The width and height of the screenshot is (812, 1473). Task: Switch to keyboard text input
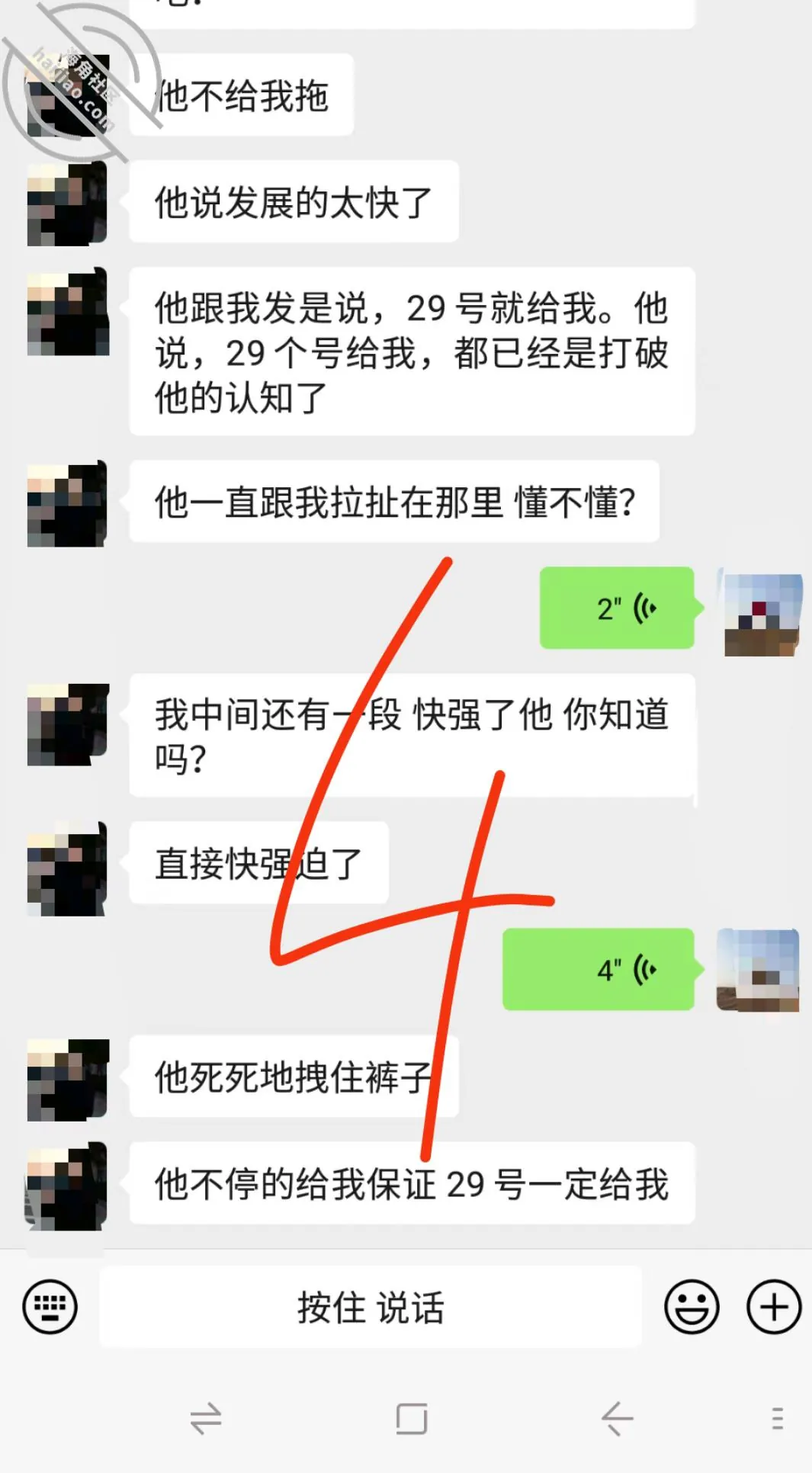tap(50, 1307)
